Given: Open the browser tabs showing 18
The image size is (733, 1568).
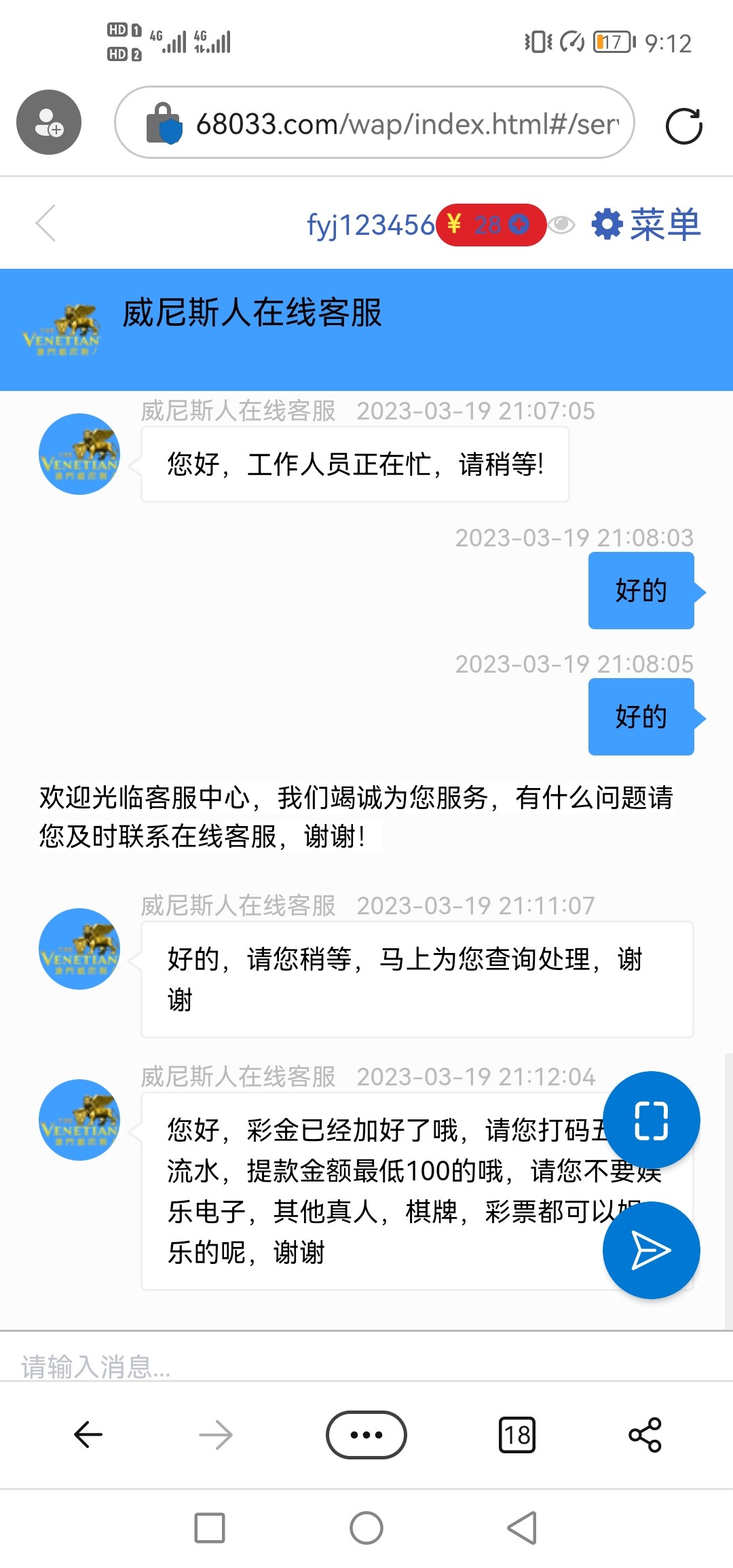Looking at the screenshot, I should [517, 1434].
